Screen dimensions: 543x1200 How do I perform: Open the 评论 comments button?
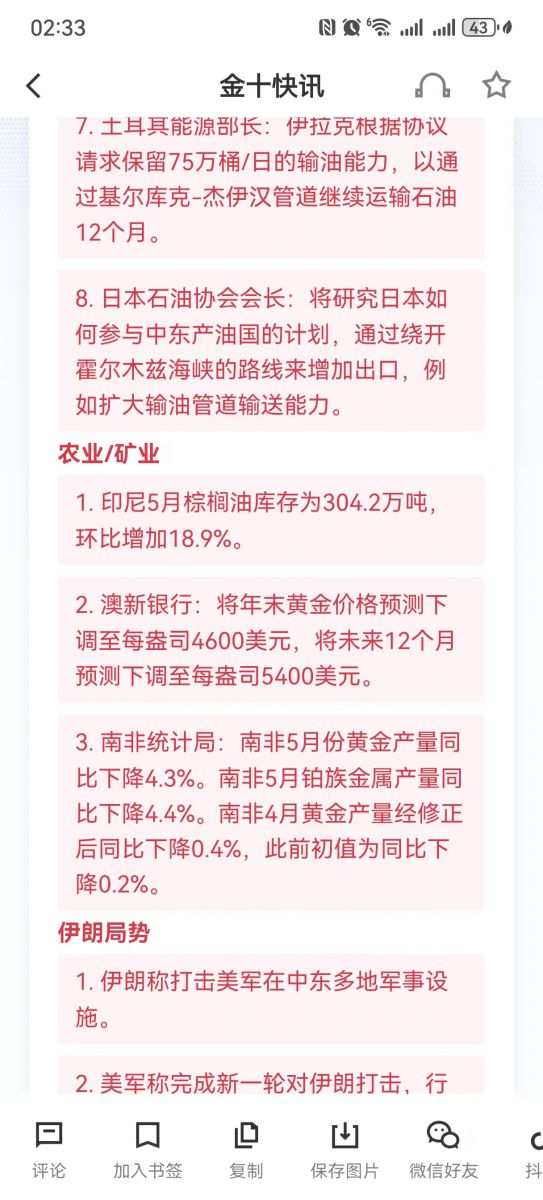49,1149
